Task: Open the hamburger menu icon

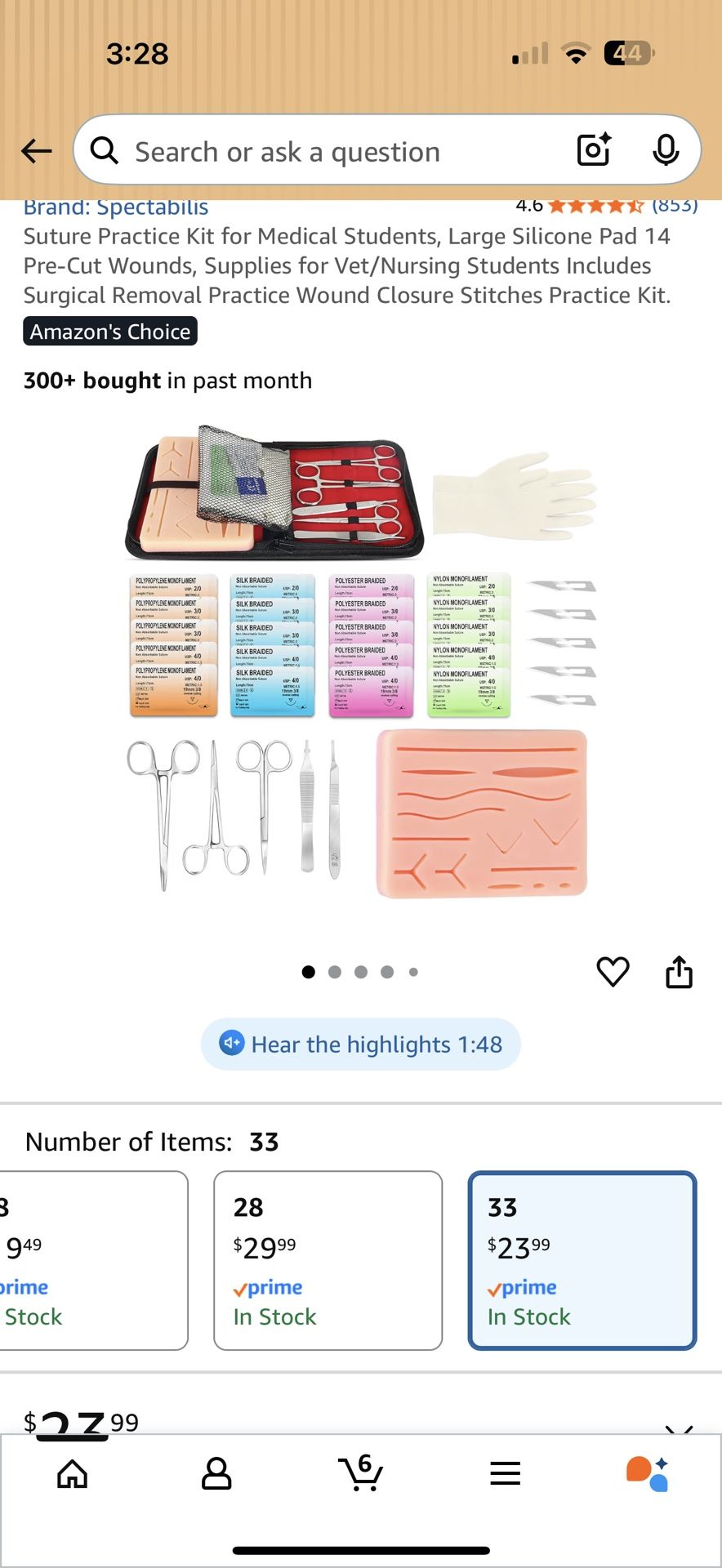Action: pyautogui.click(x=506, y=1472)
